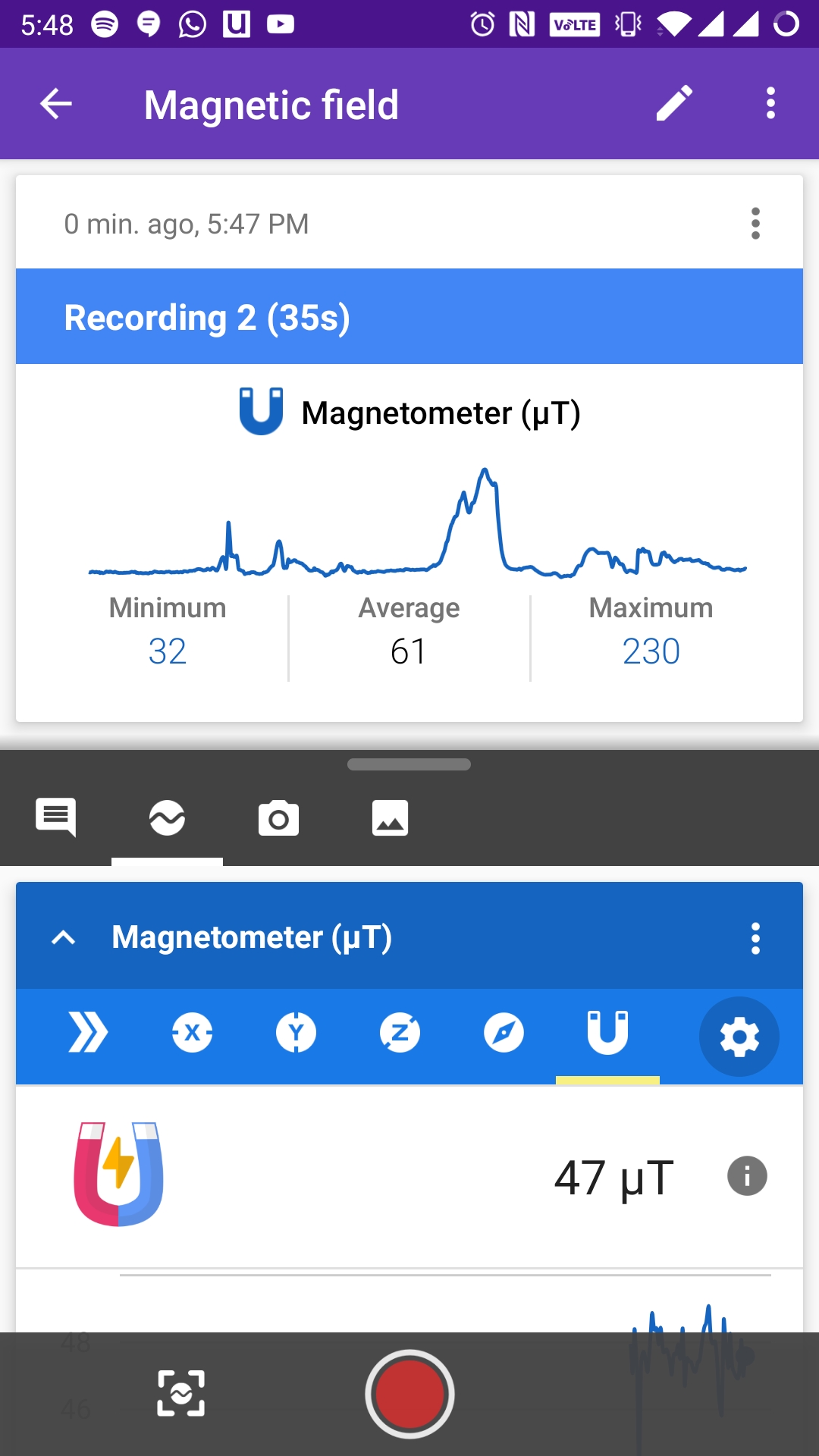
Task: Collapse the Magnetometer sensor card
Action: tap(63, 938)
